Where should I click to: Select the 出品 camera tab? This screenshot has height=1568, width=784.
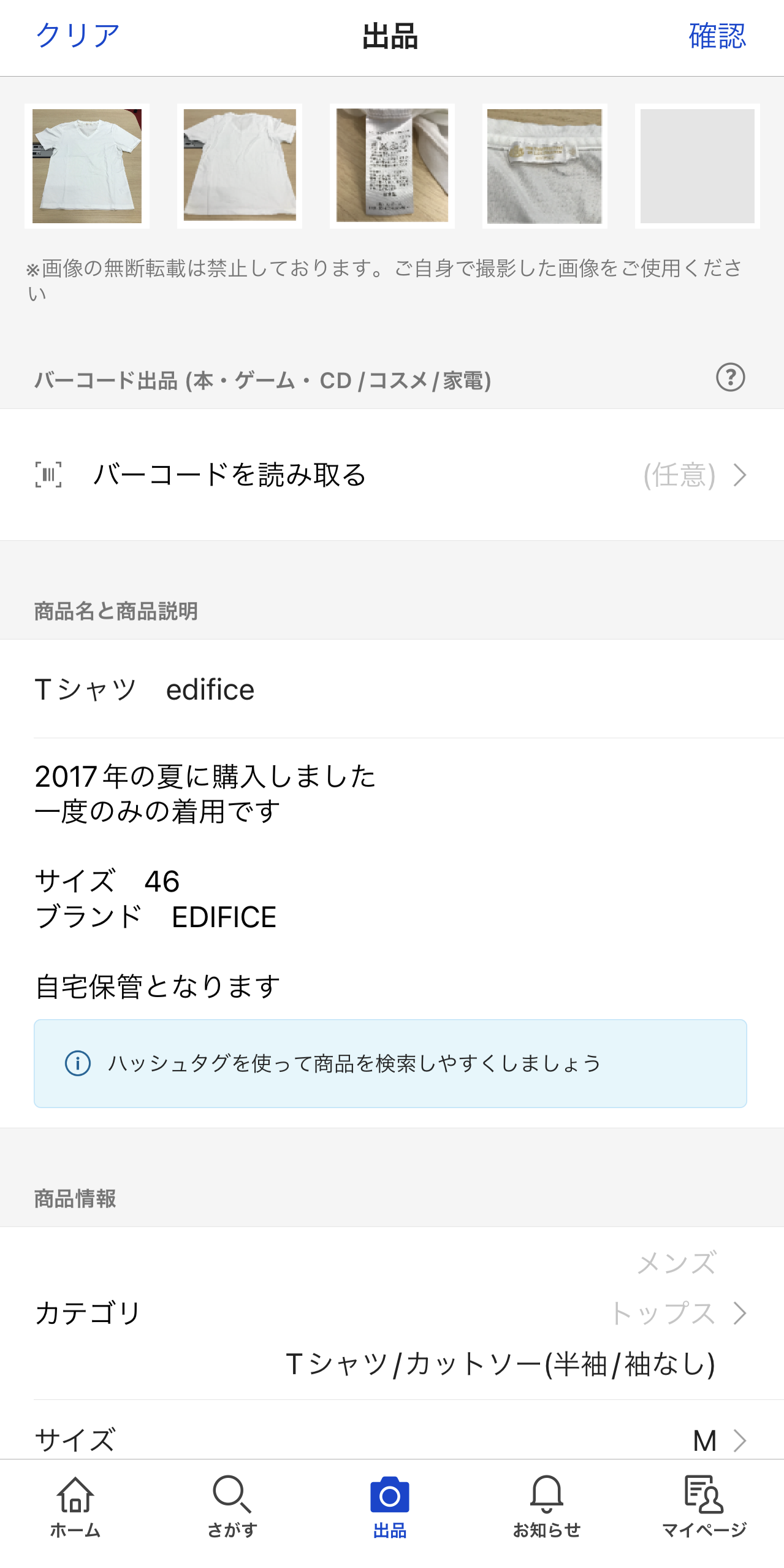(x=390, y=1507)
